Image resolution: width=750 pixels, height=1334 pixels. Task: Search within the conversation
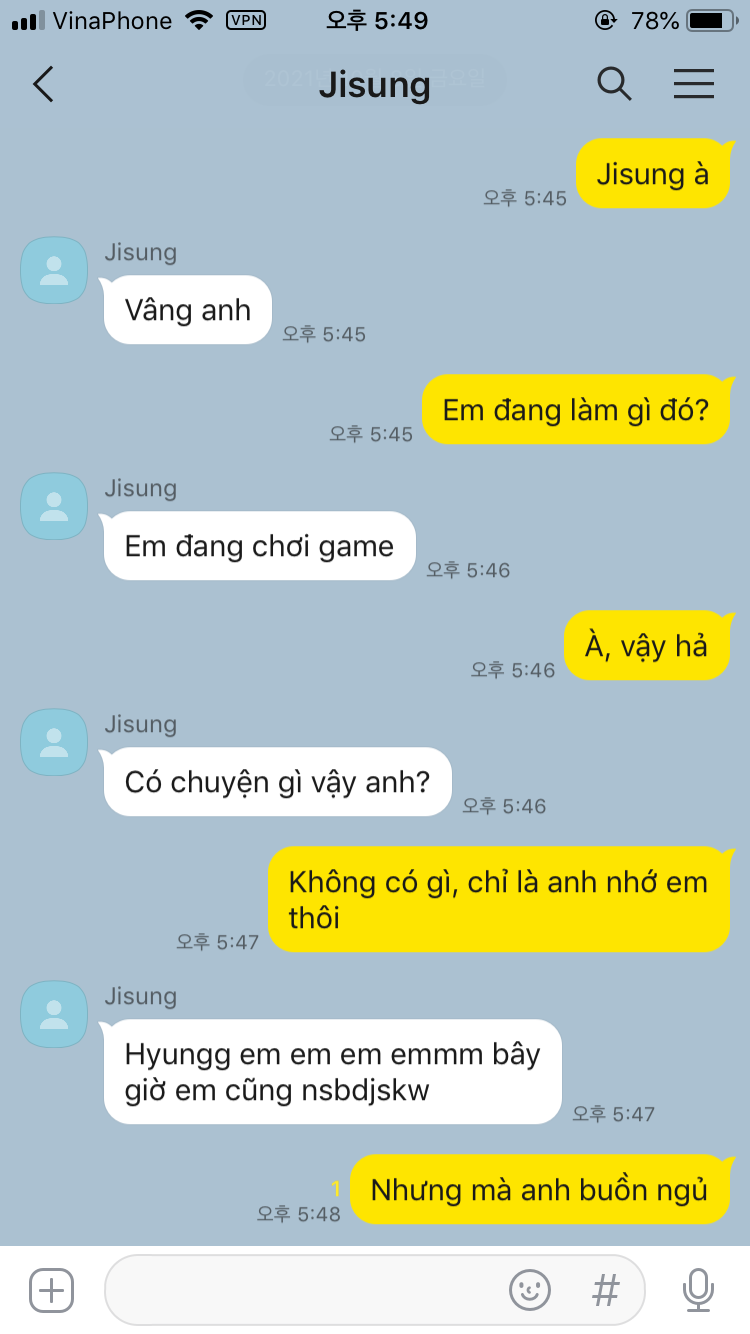pyautogui.click(x=614, y=84)
